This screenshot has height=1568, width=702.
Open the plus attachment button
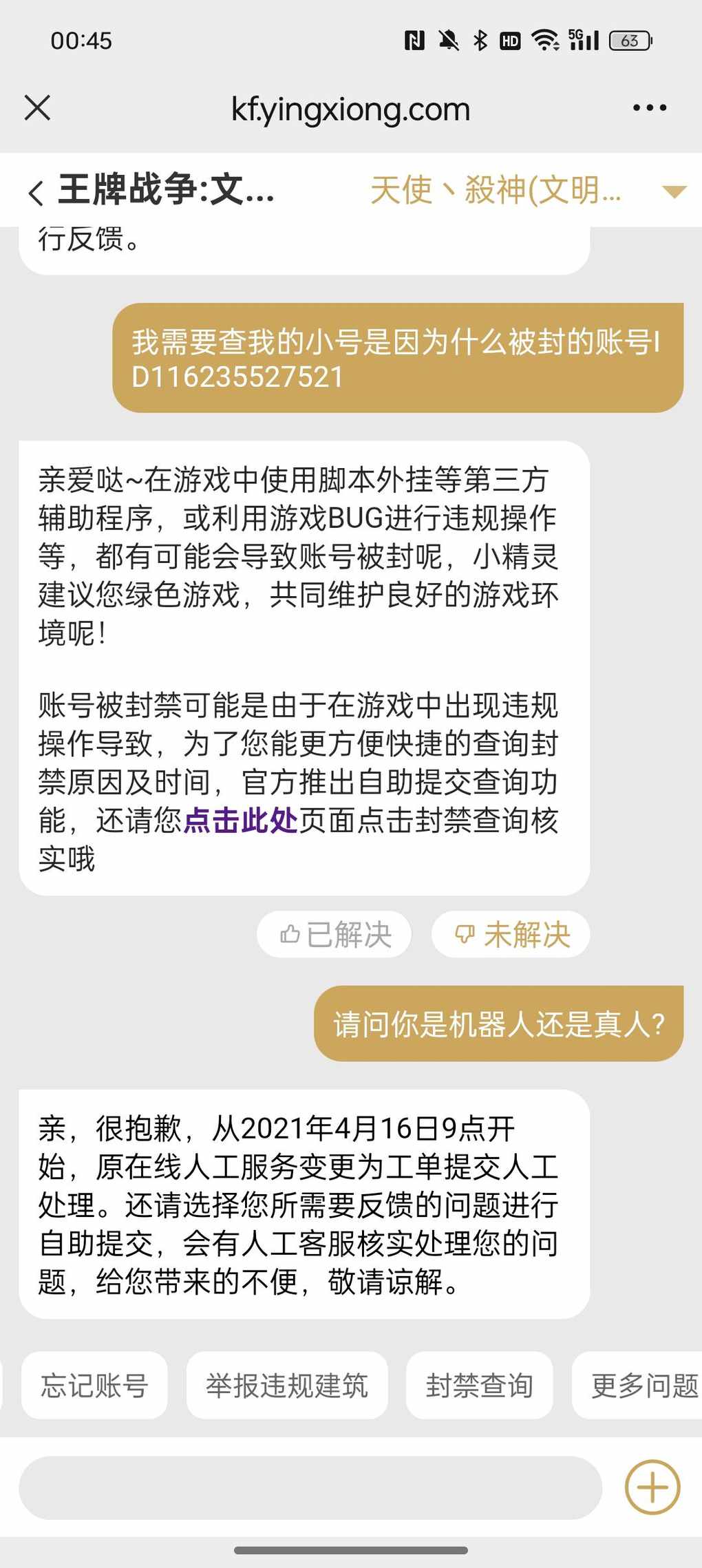click(652, 1487)
